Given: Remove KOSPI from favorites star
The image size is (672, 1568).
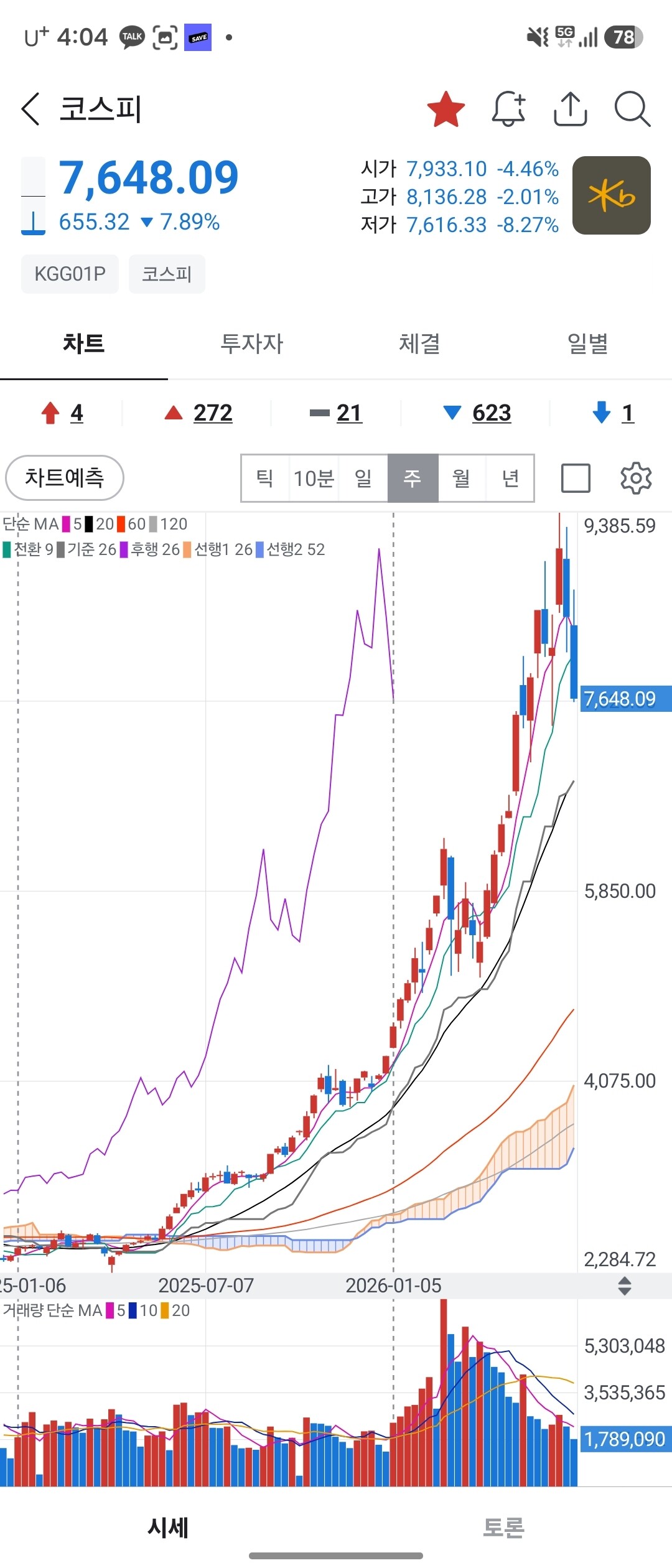Looking at the screenshot, I should (x=446, y=109).
